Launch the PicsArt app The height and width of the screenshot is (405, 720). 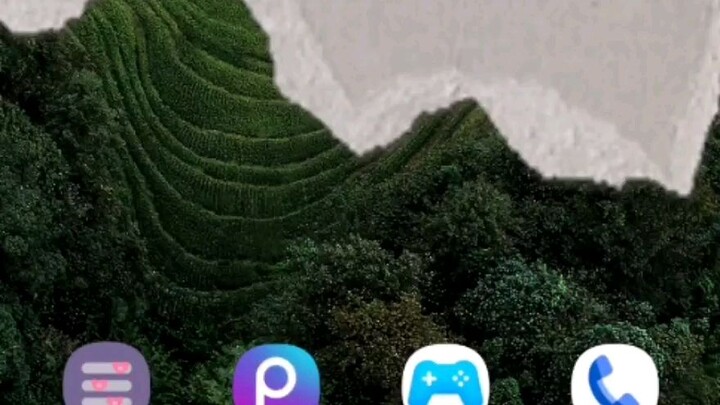(x=276, y=378)
